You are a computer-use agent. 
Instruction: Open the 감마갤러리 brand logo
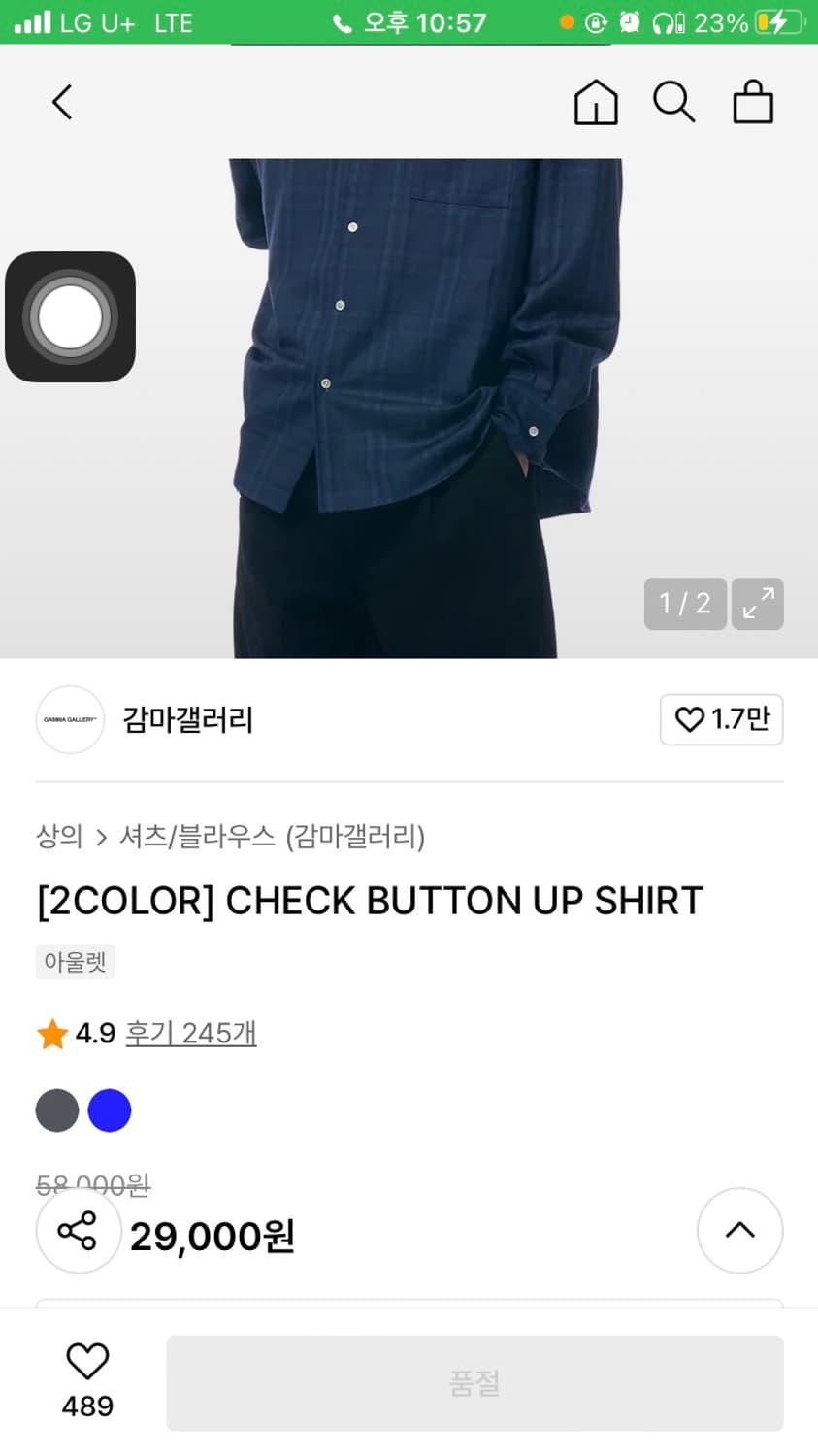[70, 720]
